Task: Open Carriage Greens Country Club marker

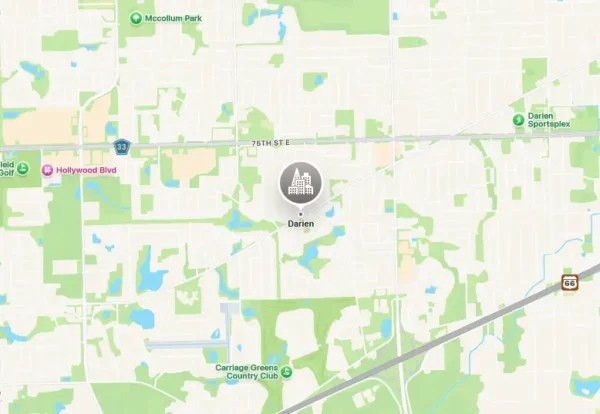Action: [287, 372]
